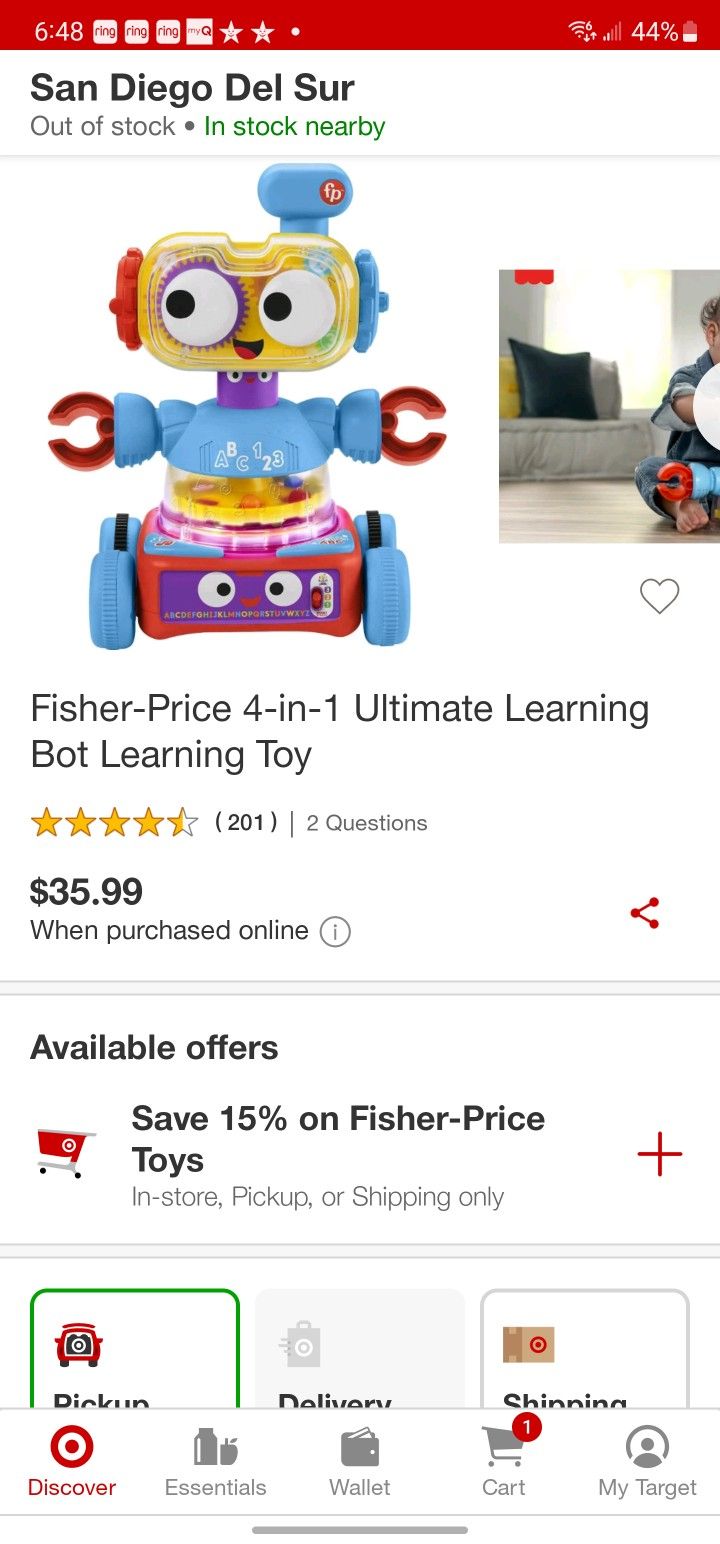Viewport: 720px width, 1544px height.
Task: Open the 2 Questions link
Action: click(367, 823)
